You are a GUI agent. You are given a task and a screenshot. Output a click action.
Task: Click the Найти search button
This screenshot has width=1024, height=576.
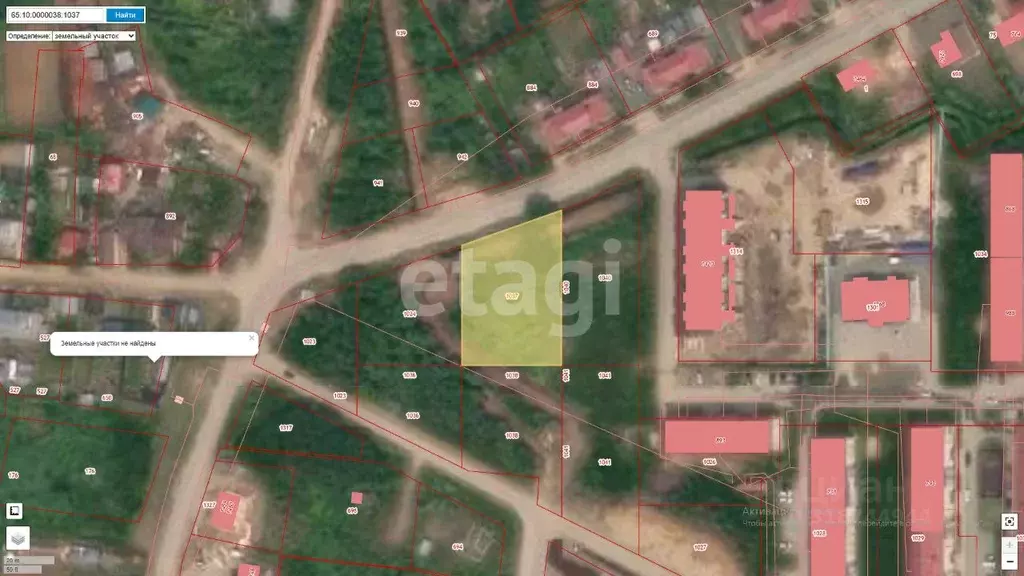coord(125,15)
